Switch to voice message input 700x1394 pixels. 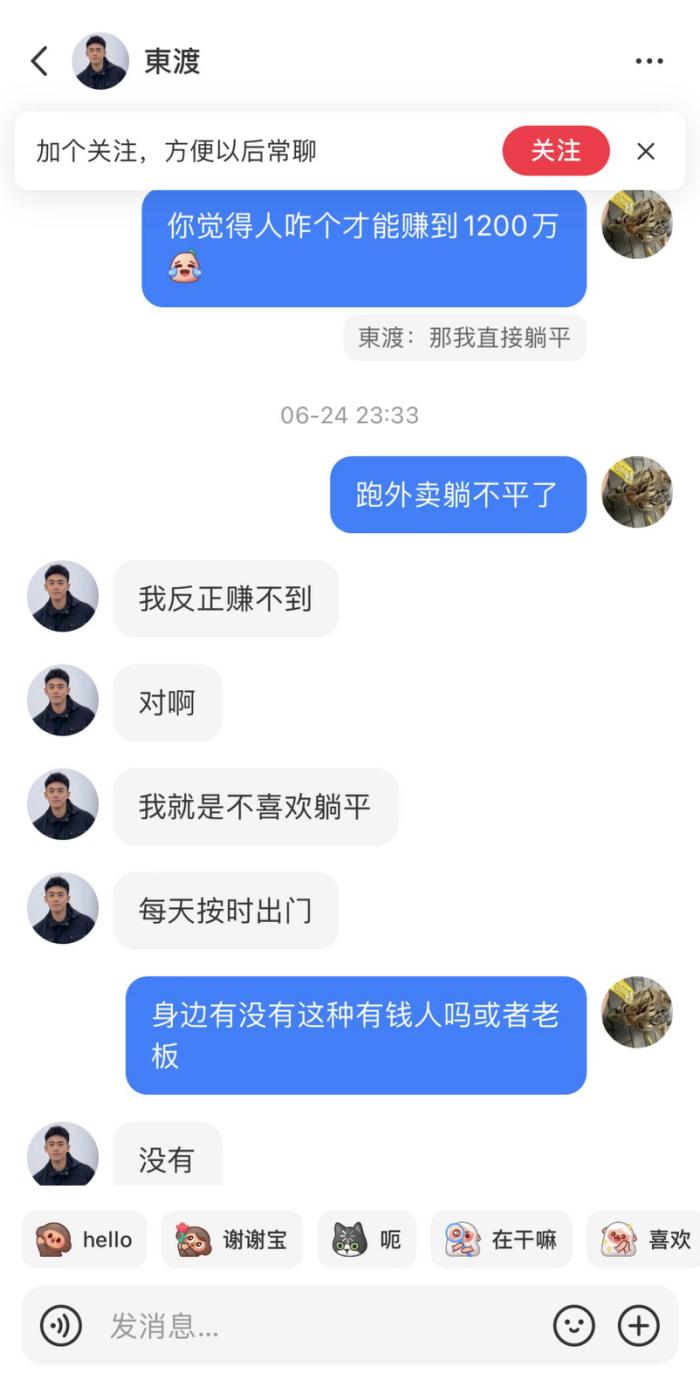click(x=61, y=1327)
